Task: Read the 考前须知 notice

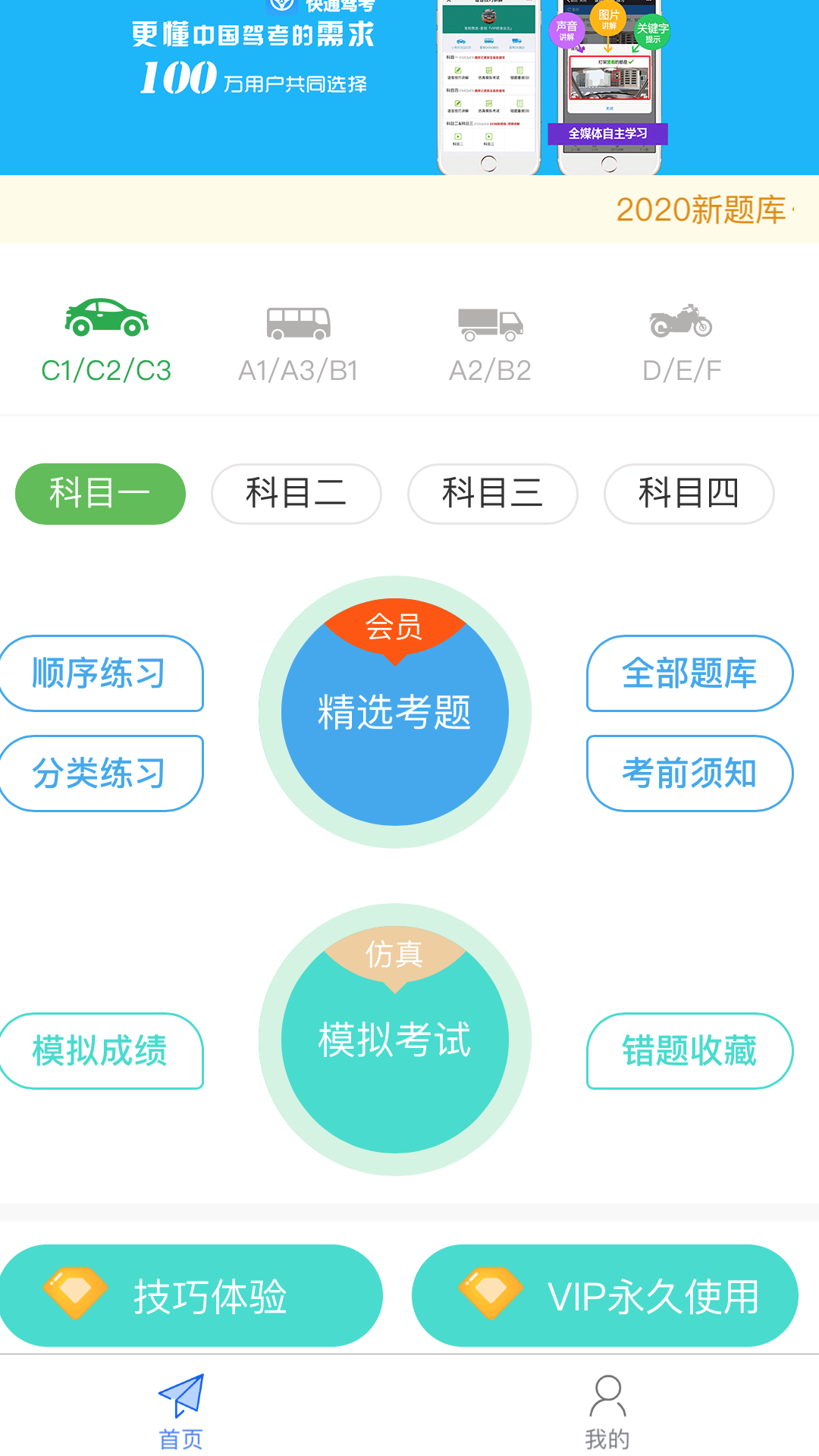Action: (689, 773)
